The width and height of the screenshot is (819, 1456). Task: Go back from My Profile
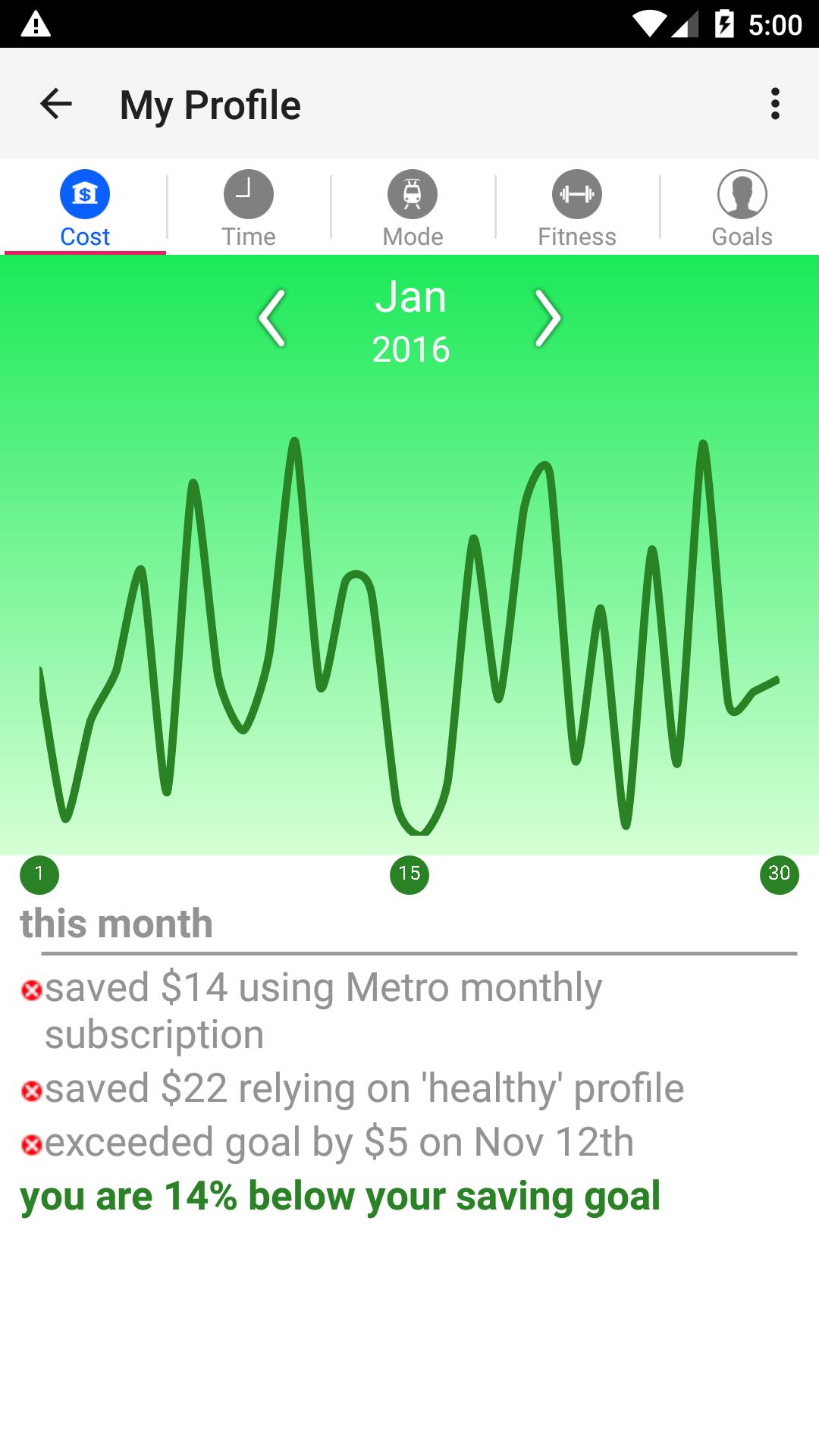(55, 104)
